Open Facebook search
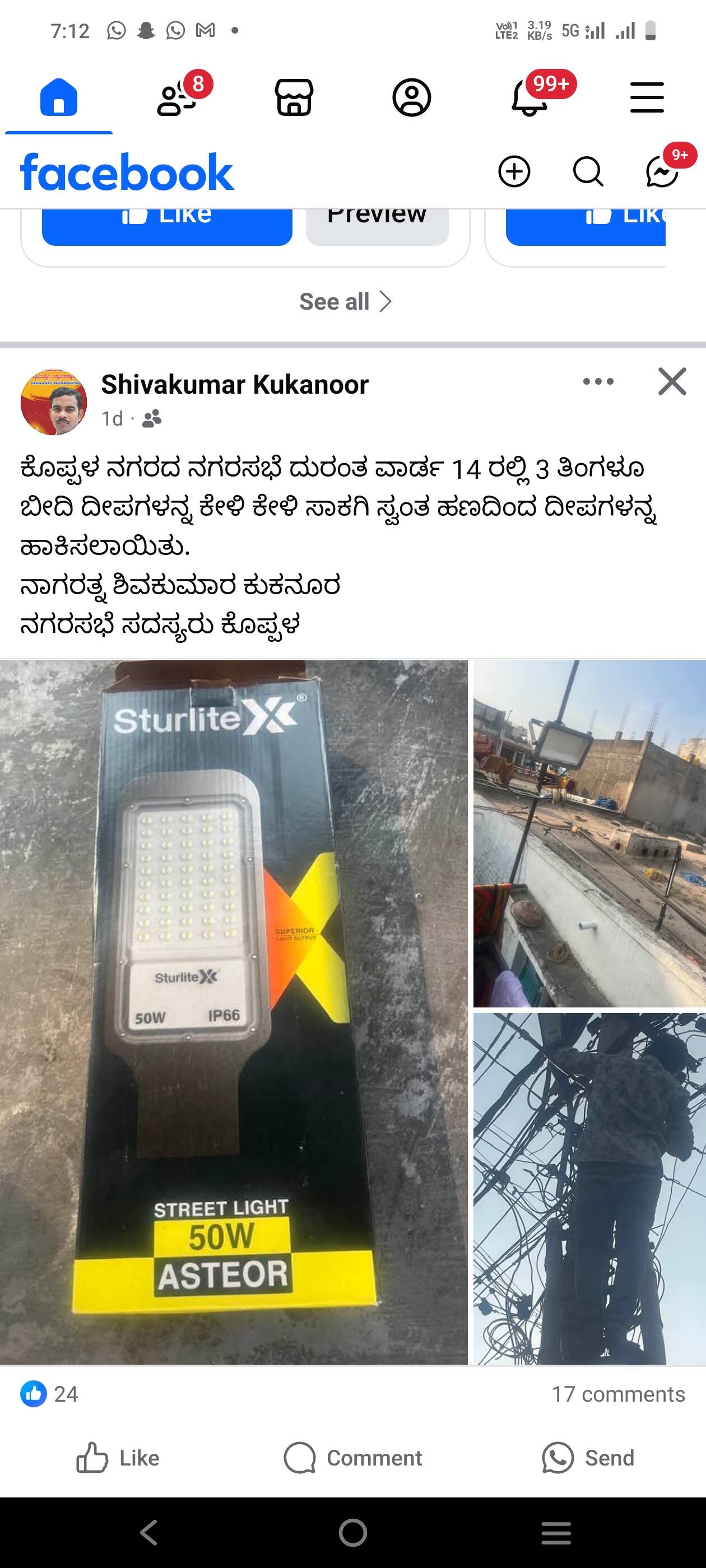706x1568 pixels. 588,172
